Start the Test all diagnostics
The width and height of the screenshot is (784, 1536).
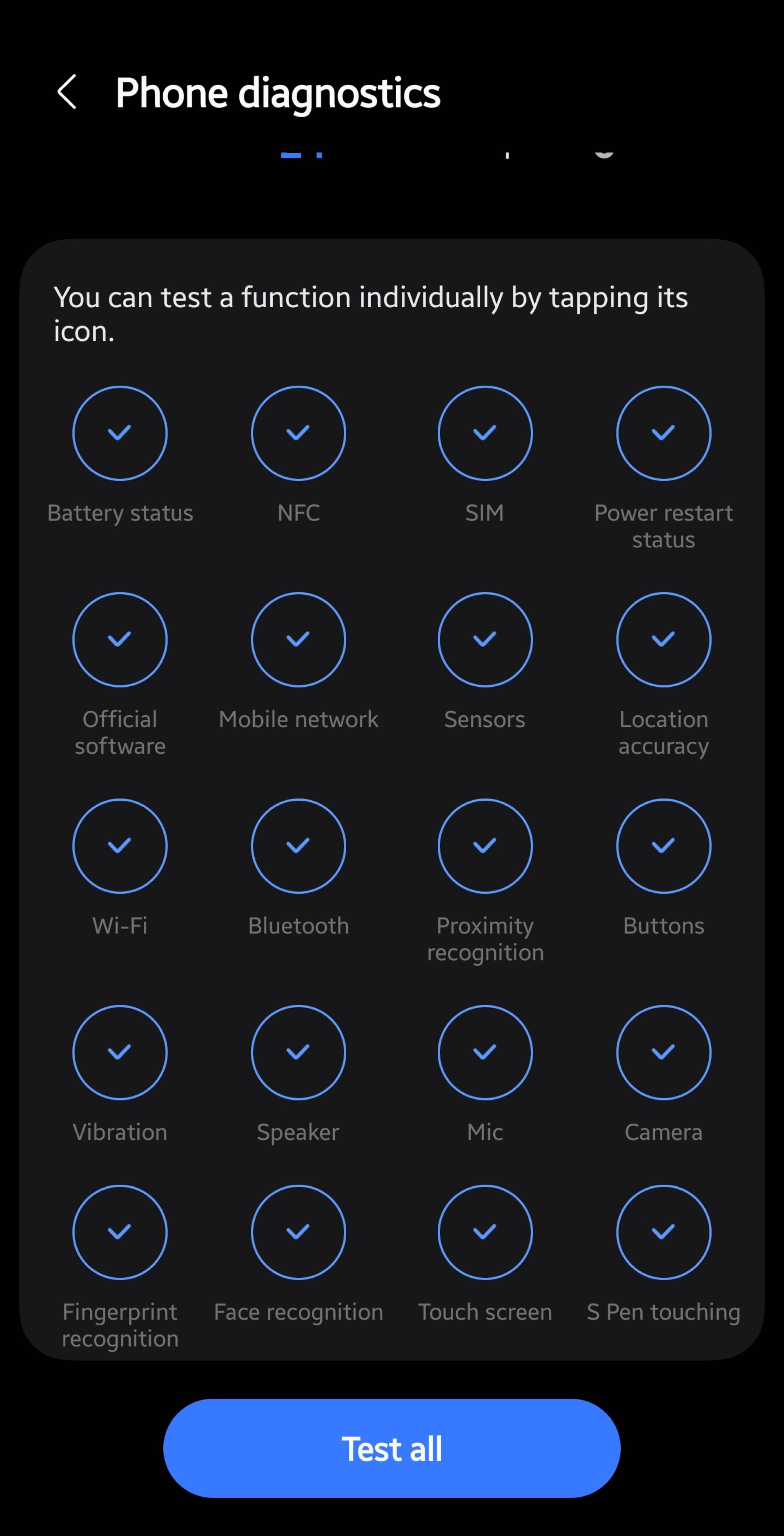tap(392, 1448)
